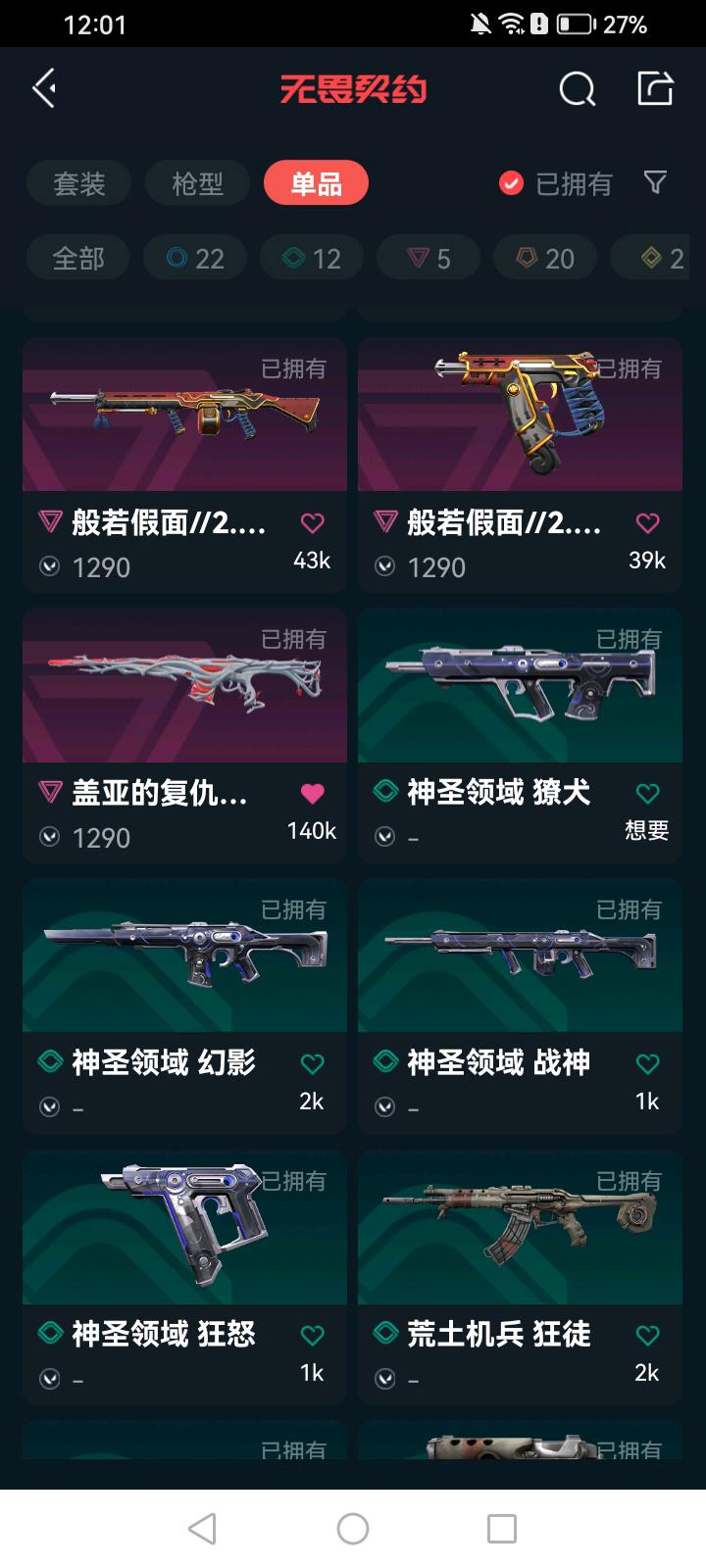The height and width of the screenshot is (1568, 706).
Task: Filter by the blue tier chip showing 22
Action: point(195,259)
